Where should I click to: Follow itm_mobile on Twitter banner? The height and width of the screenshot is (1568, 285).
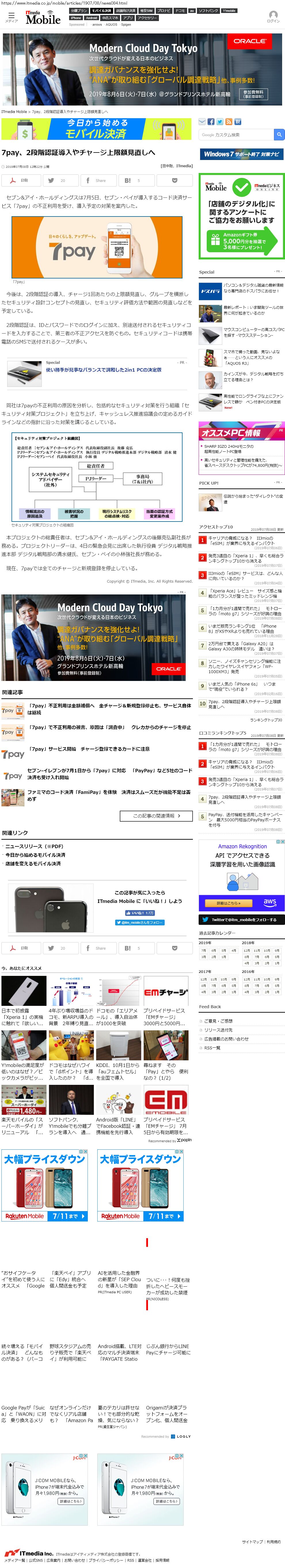point(241,920)
